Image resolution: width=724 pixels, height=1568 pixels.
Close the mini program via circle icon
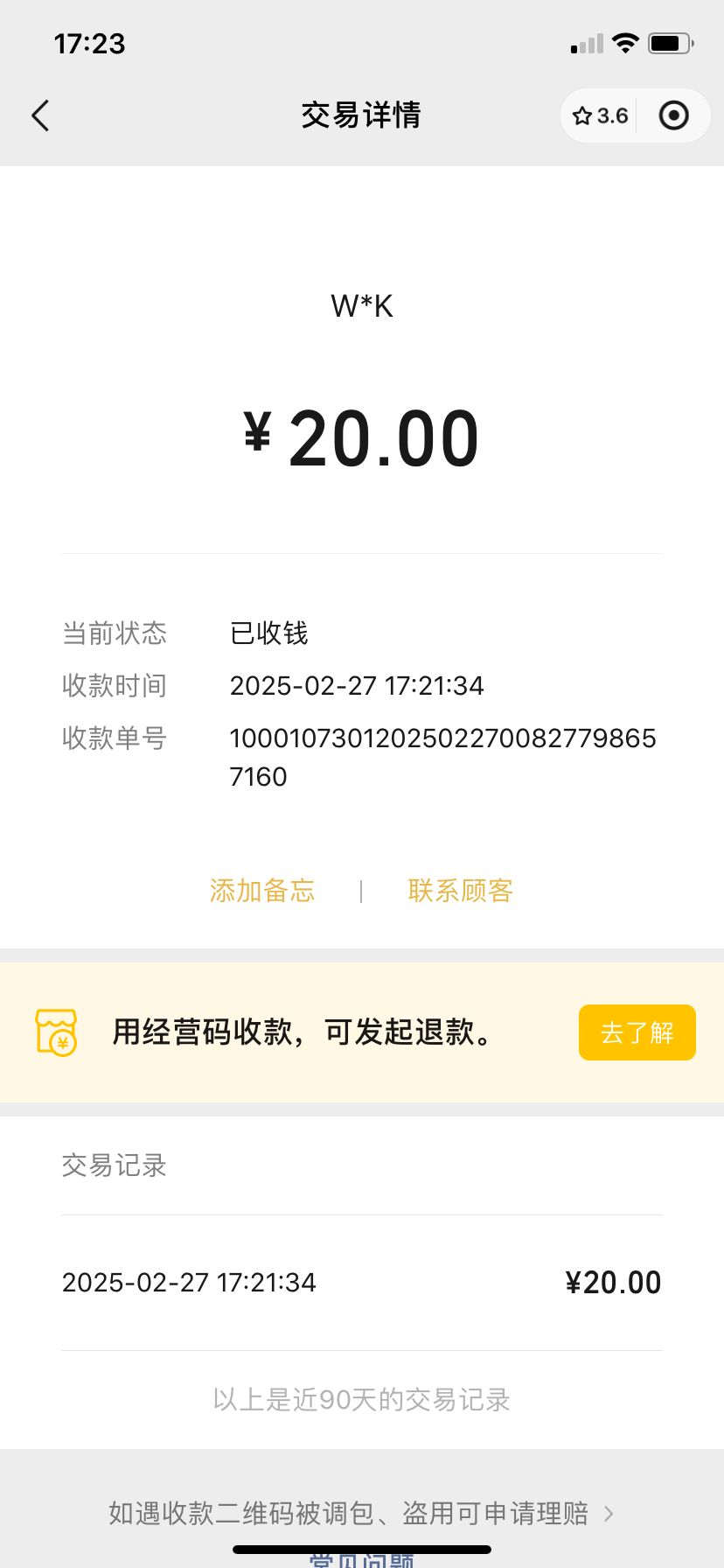pos(673,115)
